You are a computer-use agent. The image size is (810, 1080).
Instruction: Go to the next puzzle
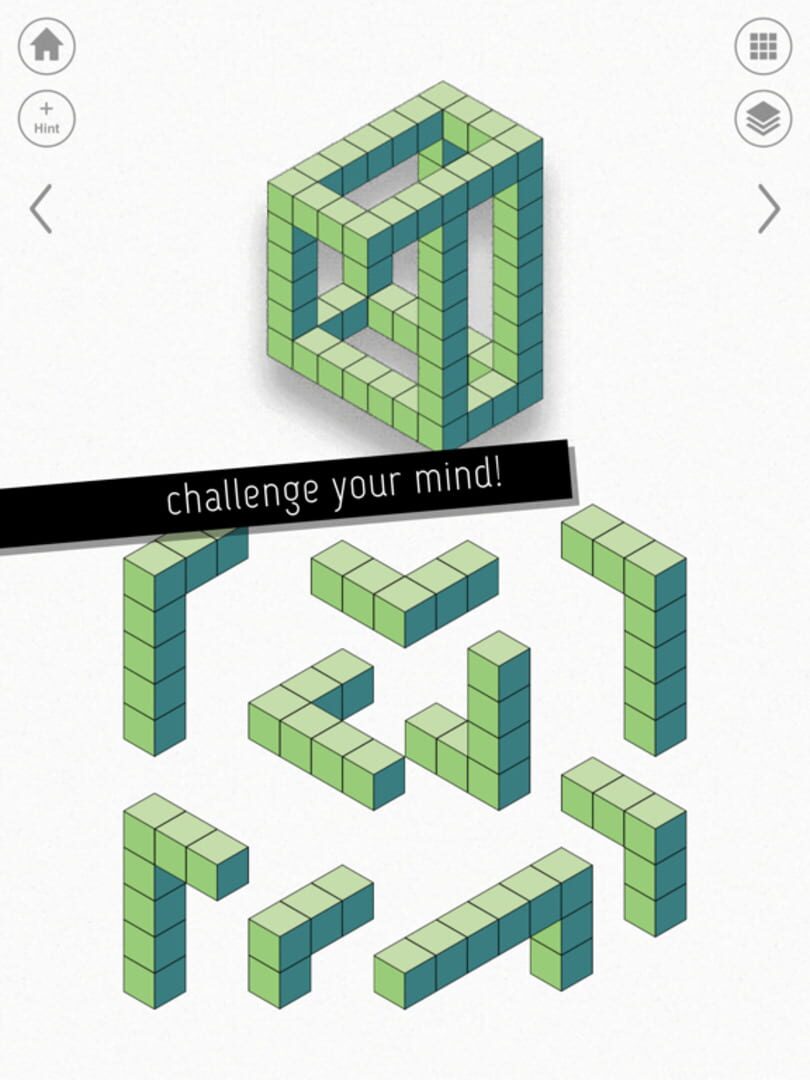[768, 208]
